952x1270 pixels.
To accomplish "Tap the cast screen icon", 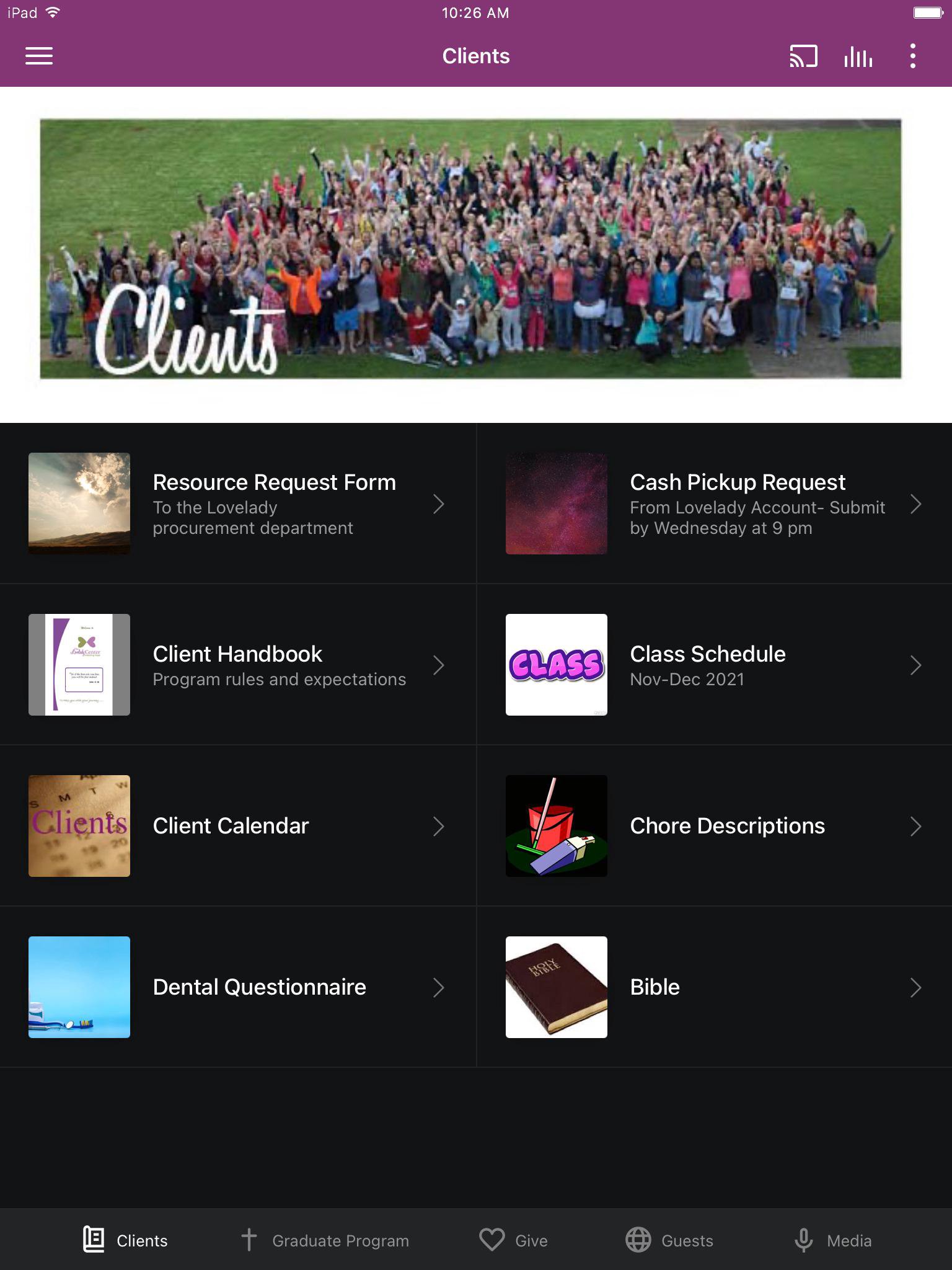I will pos(803,56).
